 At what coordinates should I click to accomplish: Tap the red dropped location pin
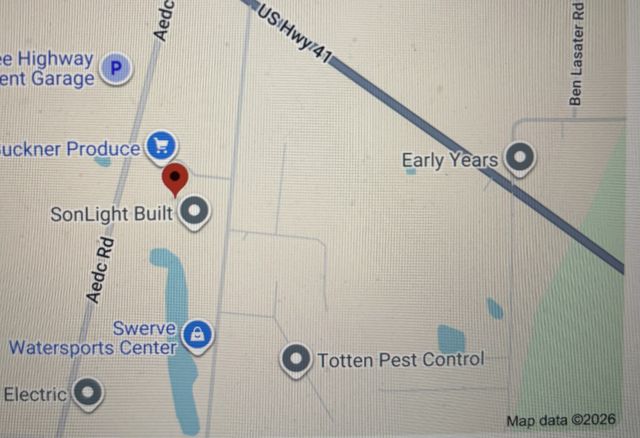click(x=176, y=178)
